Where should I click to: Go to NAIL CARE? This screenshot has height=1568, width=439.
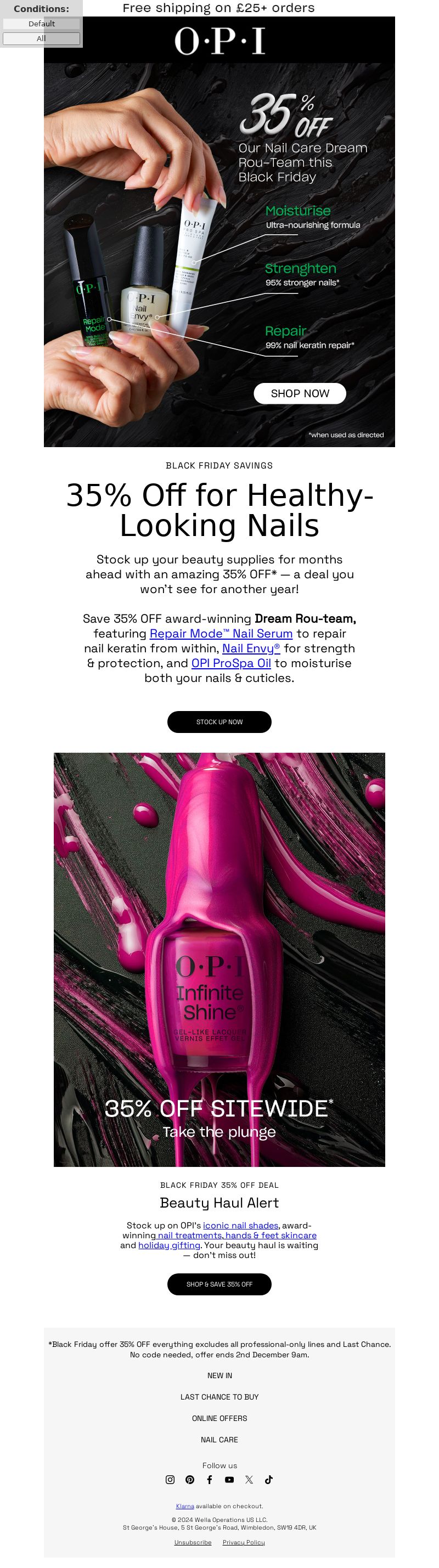pyautogui.click(x=219, y=1440)
